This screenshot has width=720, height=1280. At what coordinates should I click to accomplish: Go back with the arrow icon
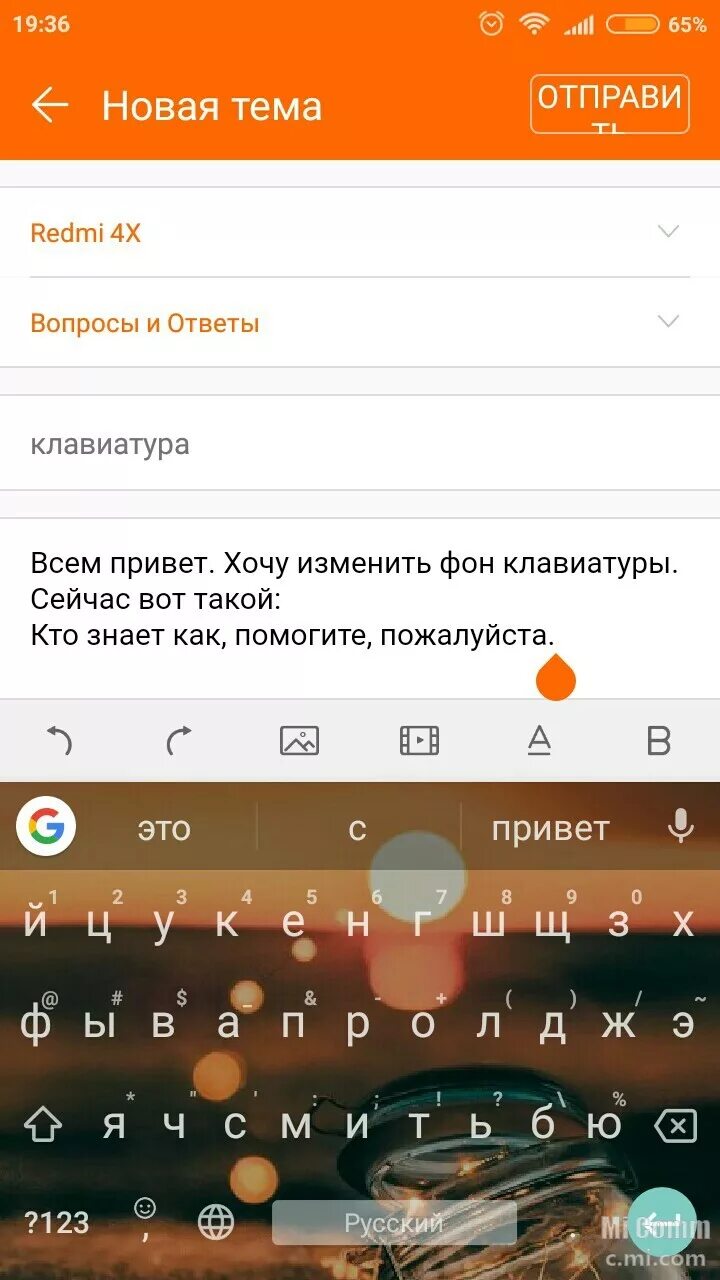(x=50, y=105)
